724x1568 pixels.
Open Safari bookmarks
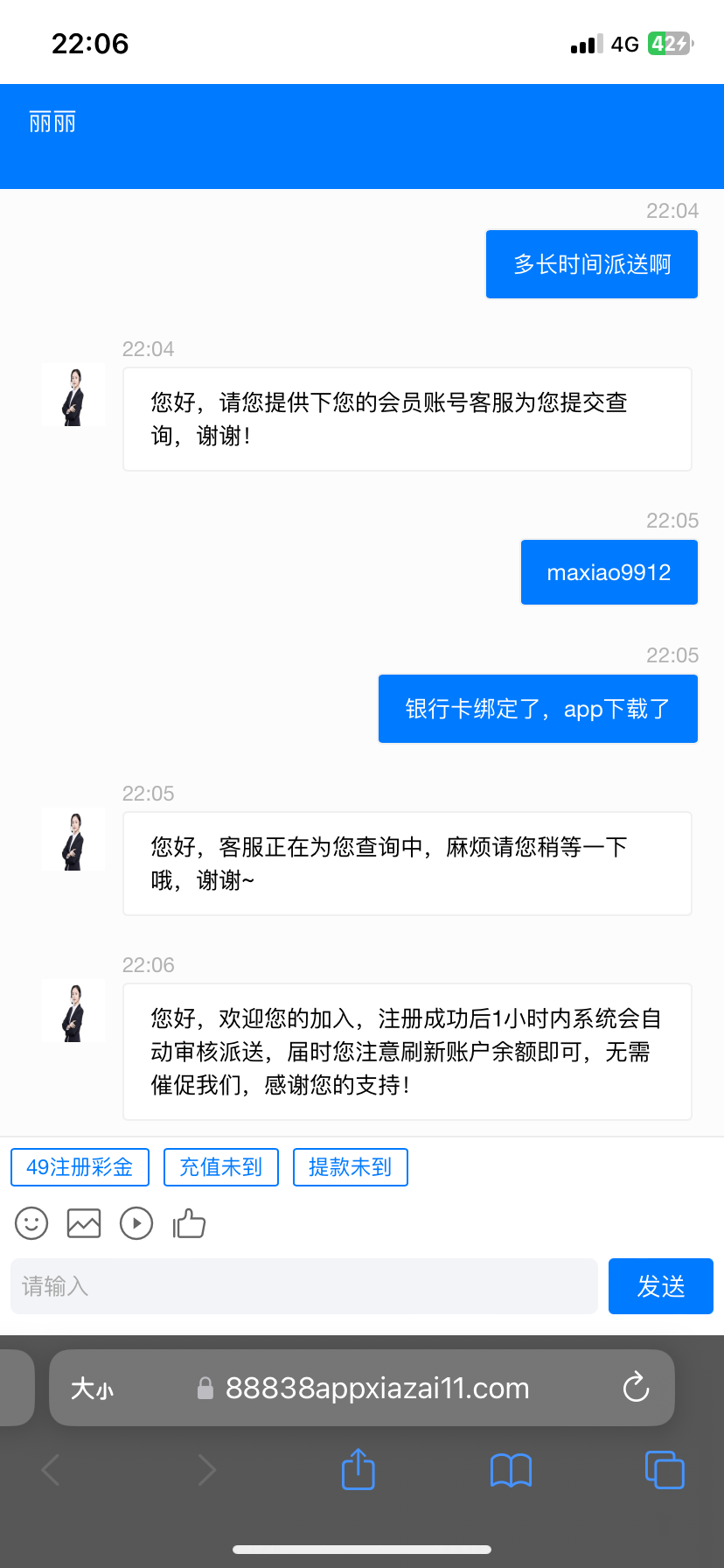pyautogui.click(x=511, y=1470)
